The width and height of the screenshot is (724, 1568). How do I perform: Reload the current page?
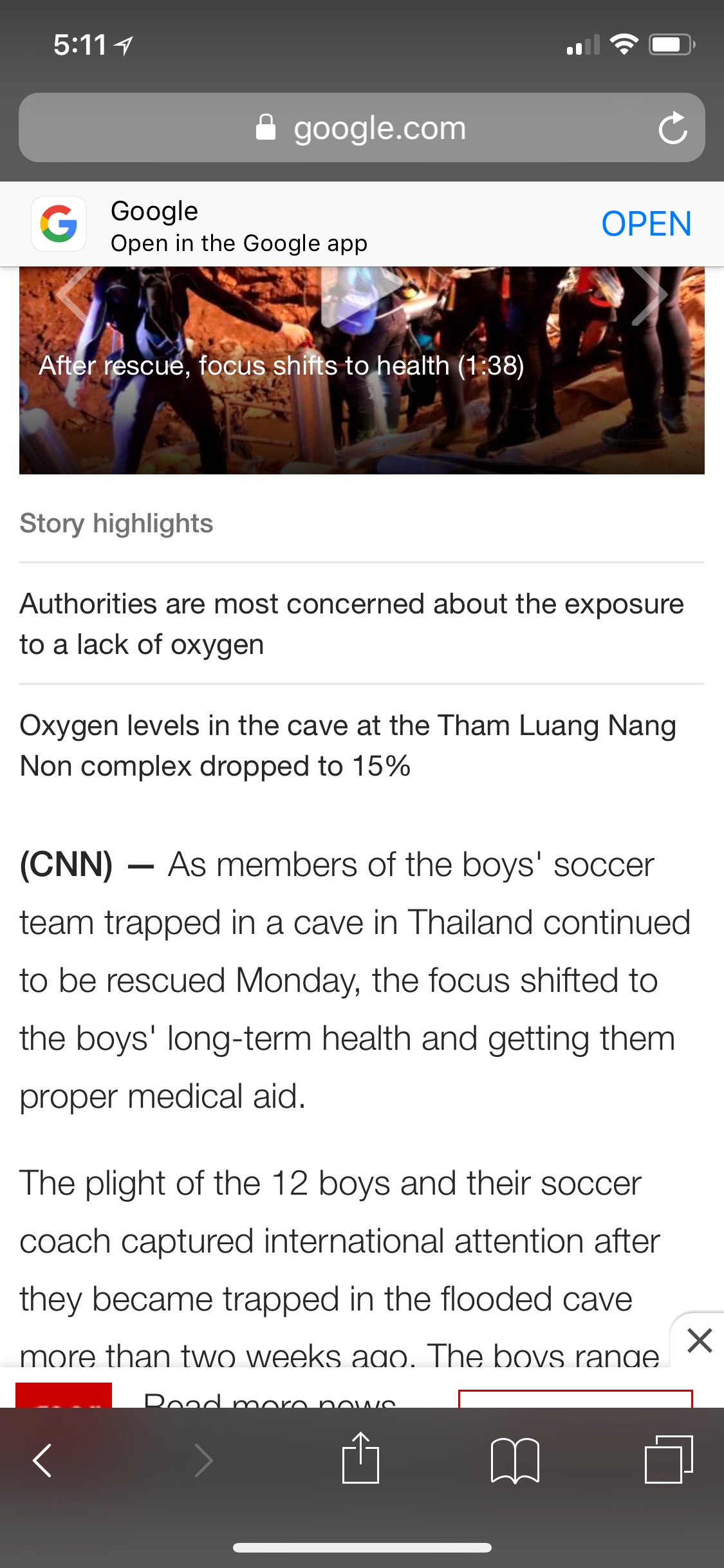click(673, 127)
